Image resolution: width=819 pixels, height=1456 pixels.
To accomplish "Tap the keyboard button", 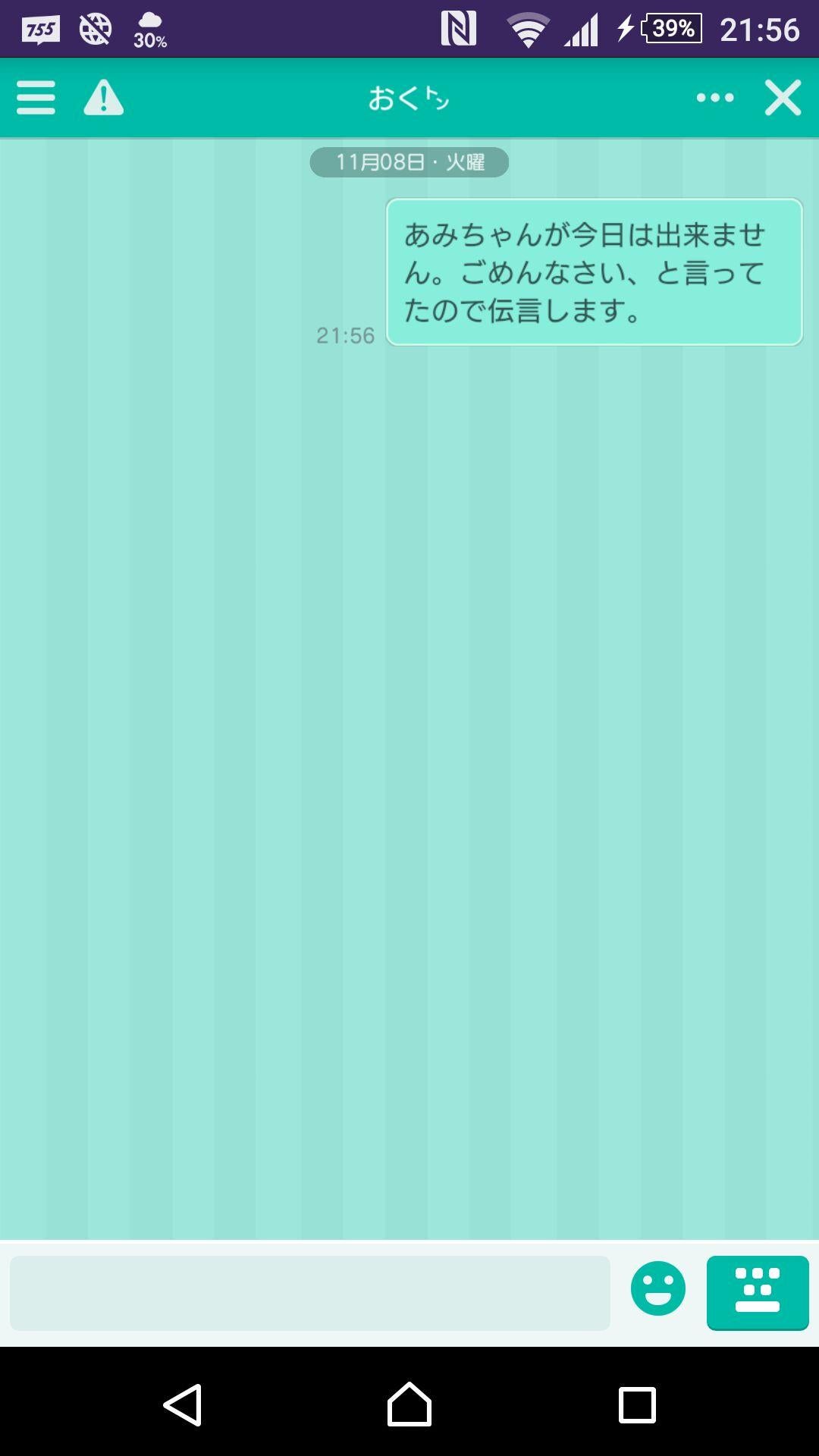I will (757, 1292).
